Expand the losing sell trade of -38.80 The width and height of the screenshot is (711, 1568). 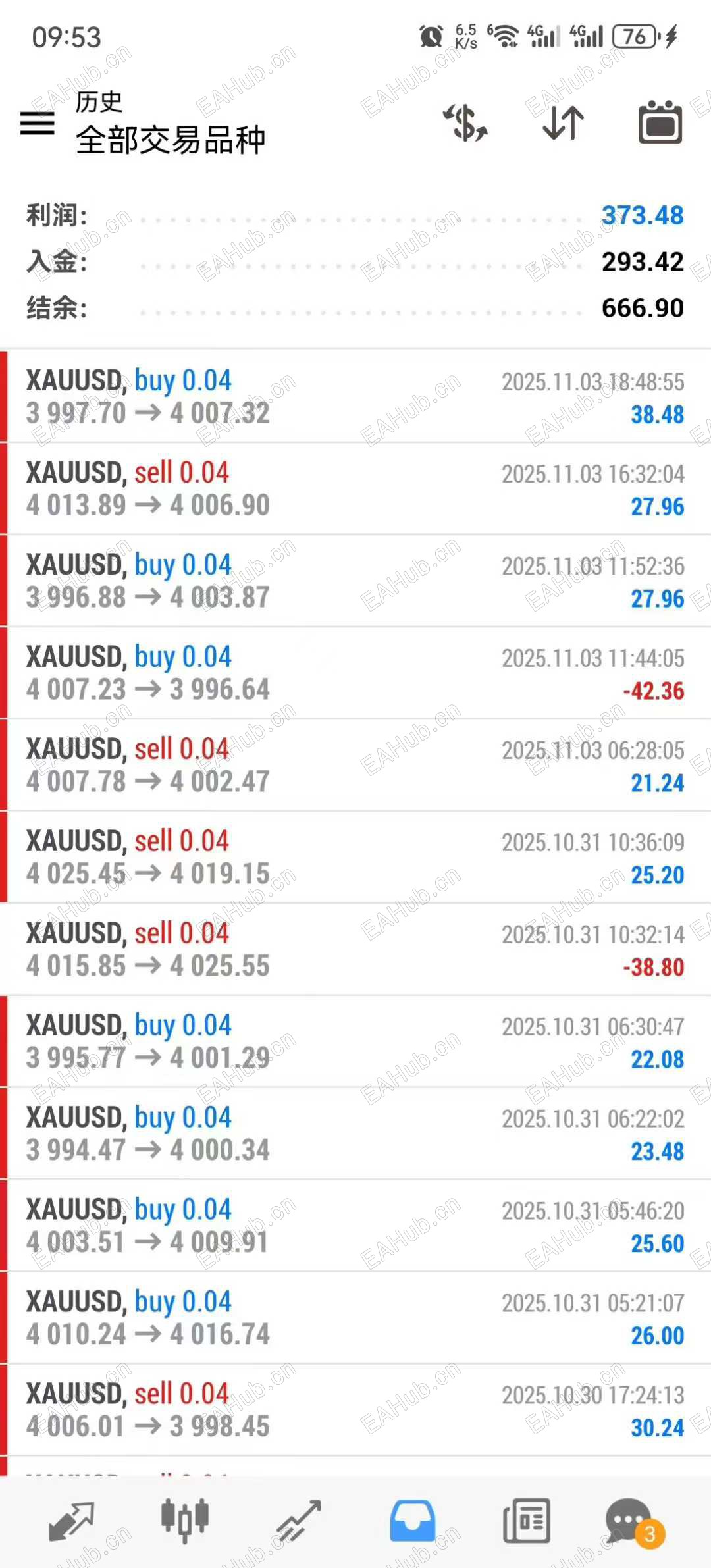[355, 949]
